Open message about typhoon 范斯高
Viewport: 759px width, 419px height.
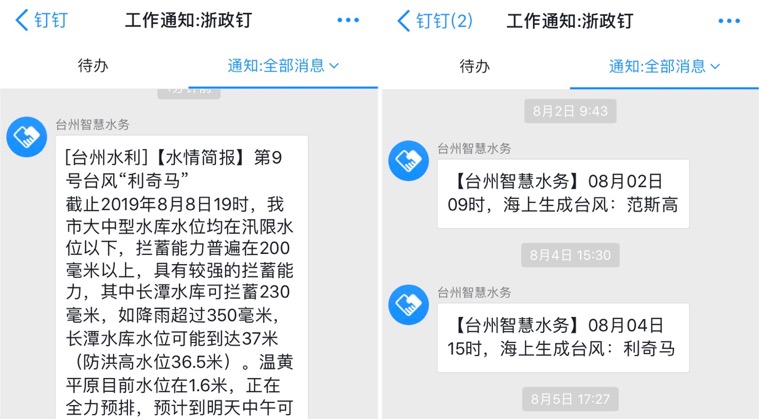click(563, 193)
